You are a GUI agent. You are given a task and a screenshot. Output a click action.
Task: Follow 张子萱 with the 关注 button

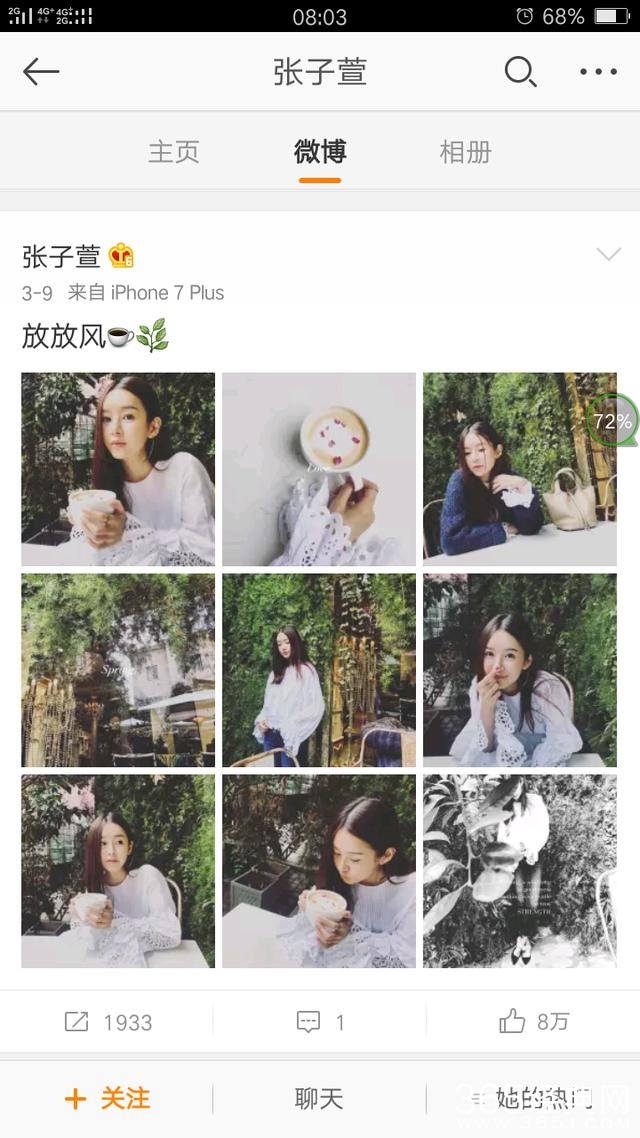(x=107, y=1099)
